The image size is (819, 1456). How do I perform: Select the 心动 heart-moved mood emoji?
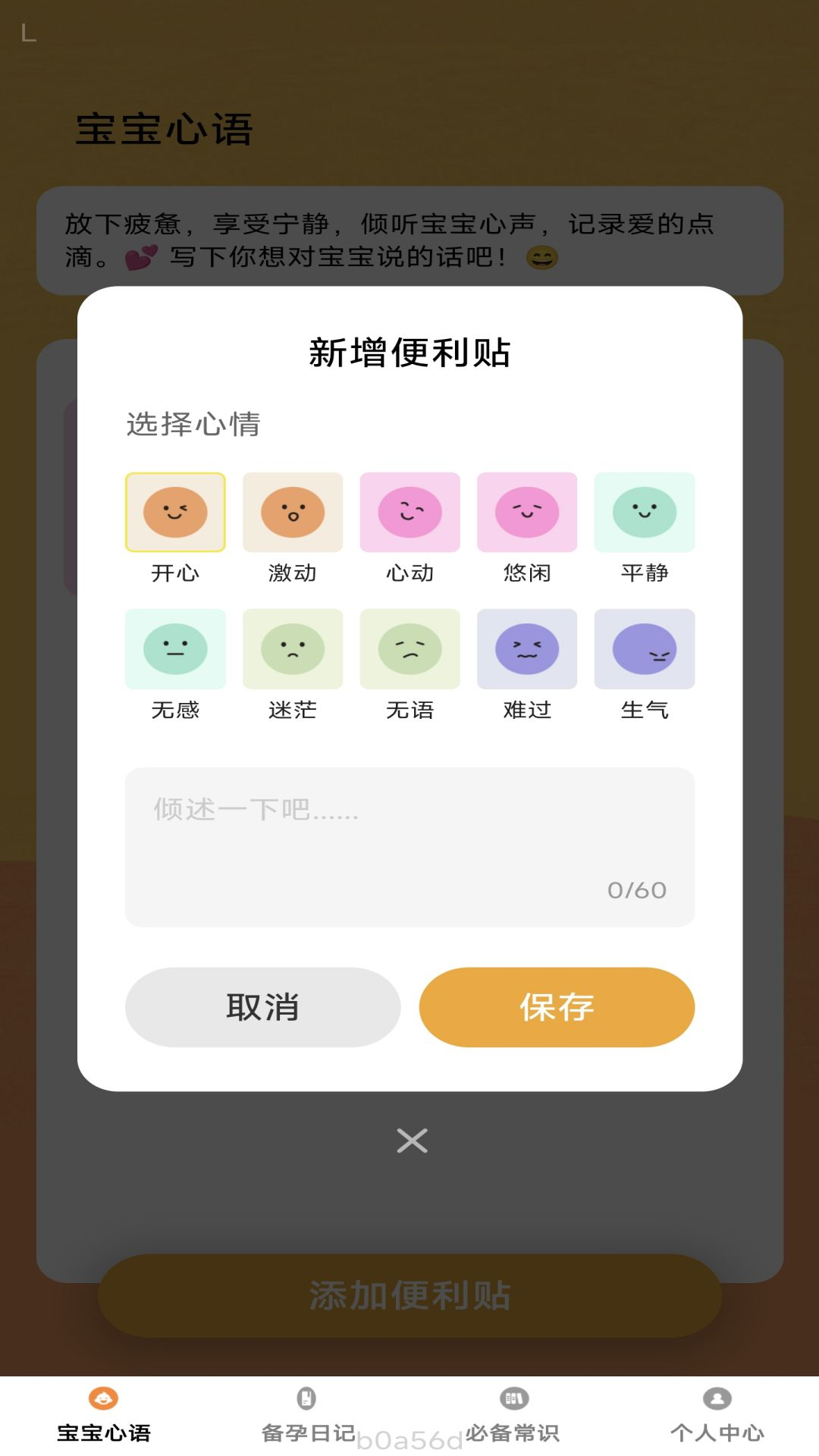[x=409, y=512]
